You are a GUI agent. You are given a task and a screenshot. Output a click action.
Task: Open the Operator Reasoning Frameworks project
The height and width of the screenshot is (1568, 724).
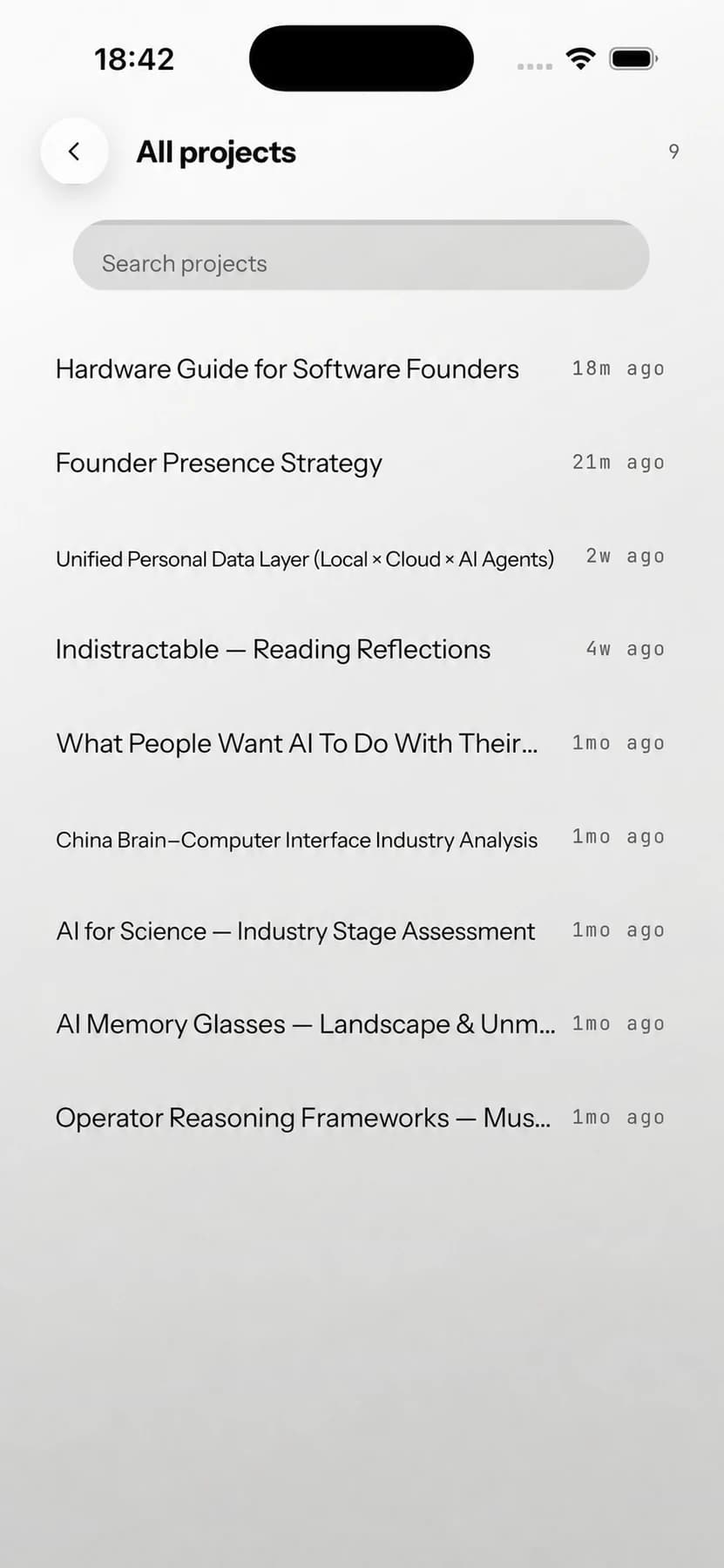pos(361,1118)
